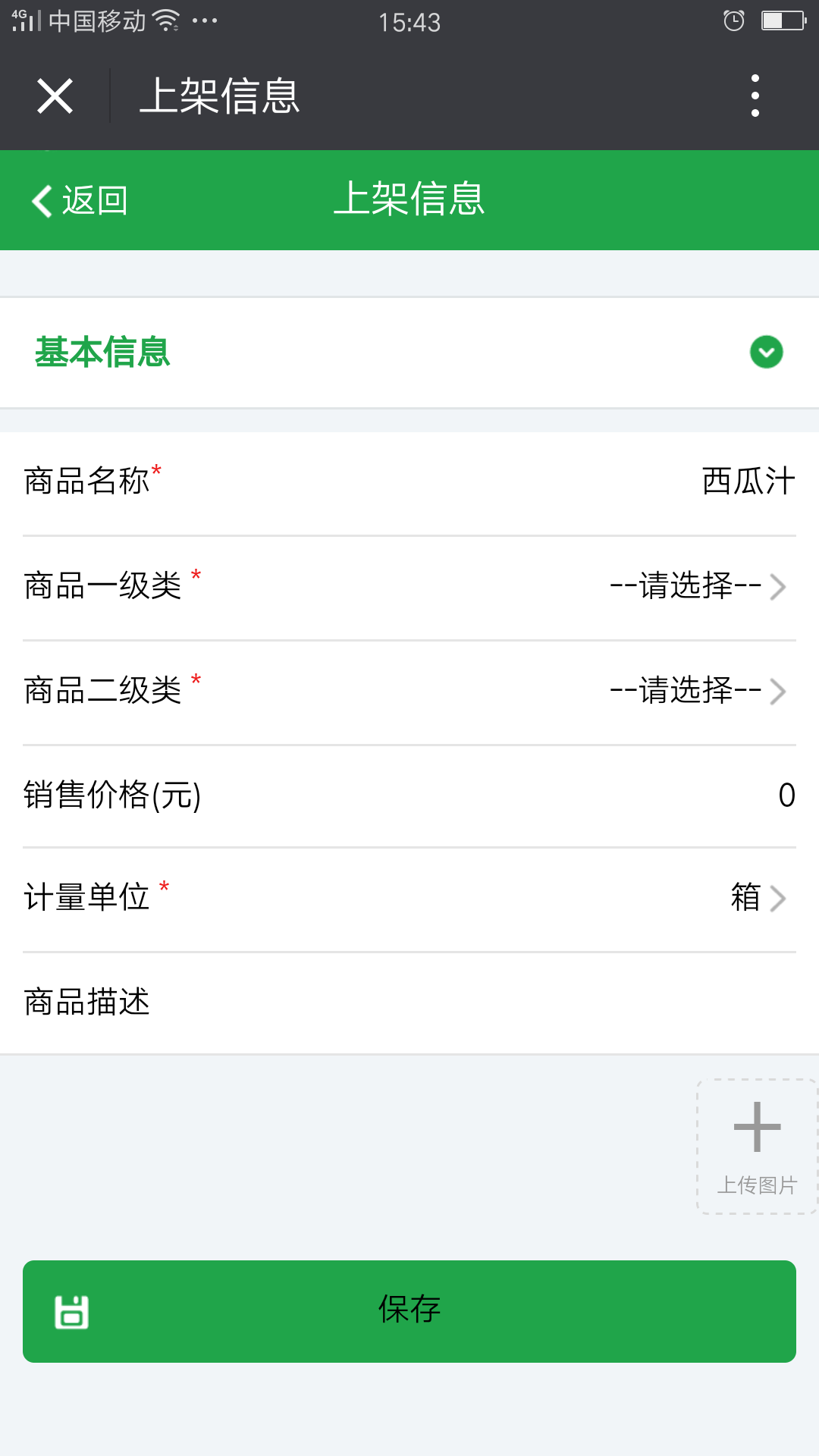Image resolution: width=819 pixels, height=1456 pixels.
Task: Close the 上架信息 web page
Action: coord(55,96)
